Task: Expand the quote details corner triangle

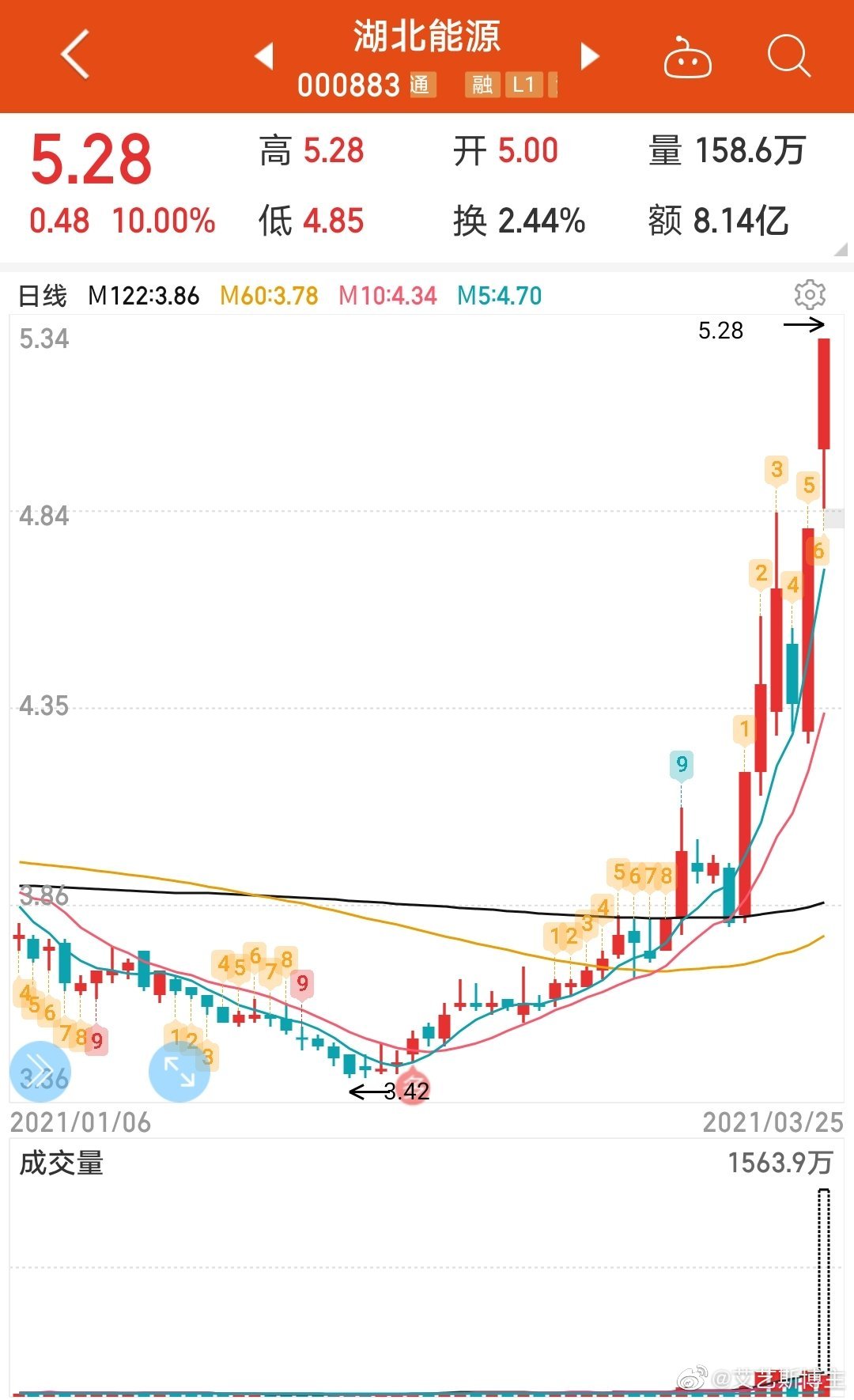Action: pyautogui.click(x=841, y=250)
